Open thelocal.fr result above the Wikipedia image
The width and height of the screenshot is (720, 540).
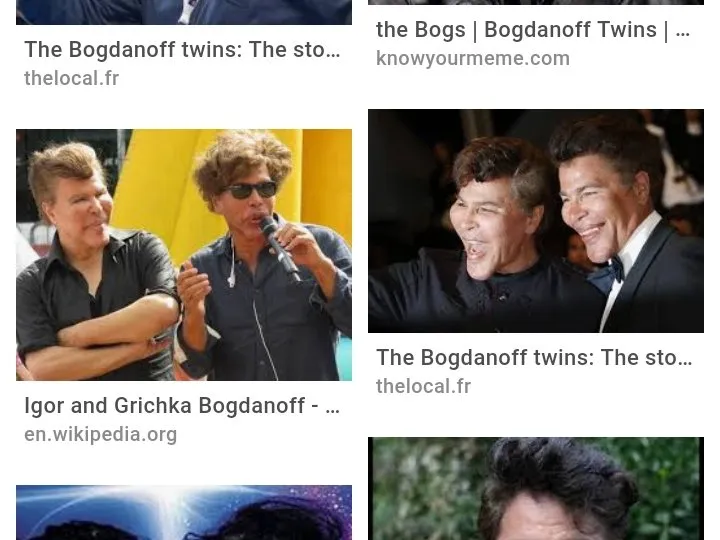182,50
